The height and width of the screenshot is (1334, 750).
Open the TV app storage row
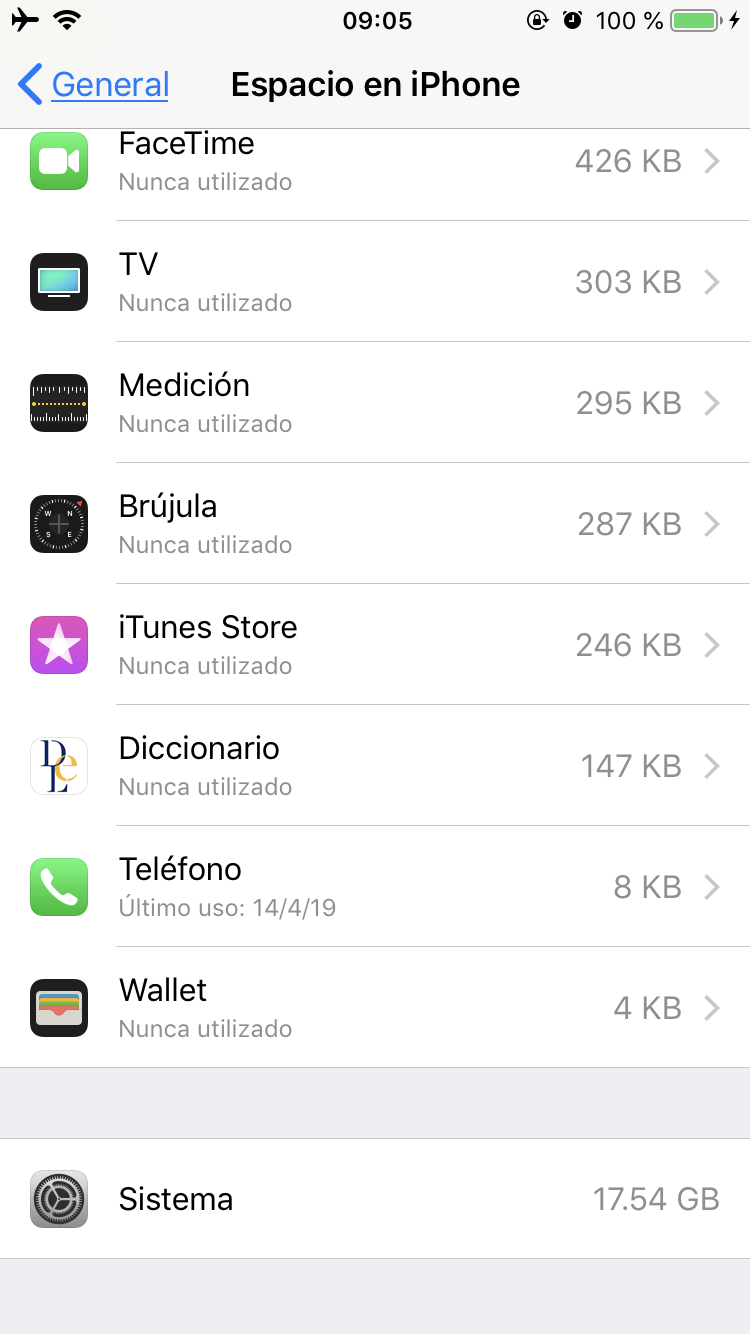coord(375,282)
